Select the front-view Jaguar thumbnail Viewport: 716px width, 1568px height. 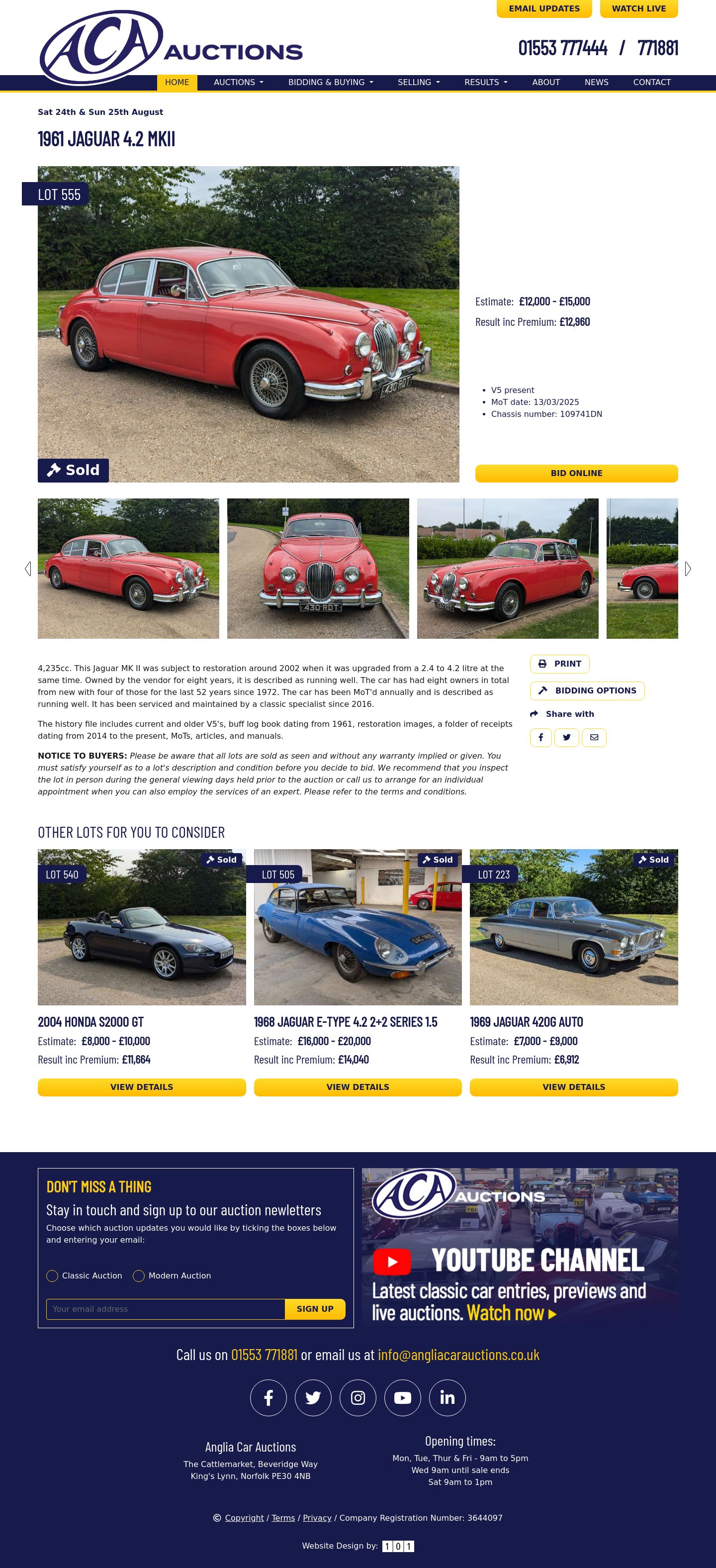[318, 568]
